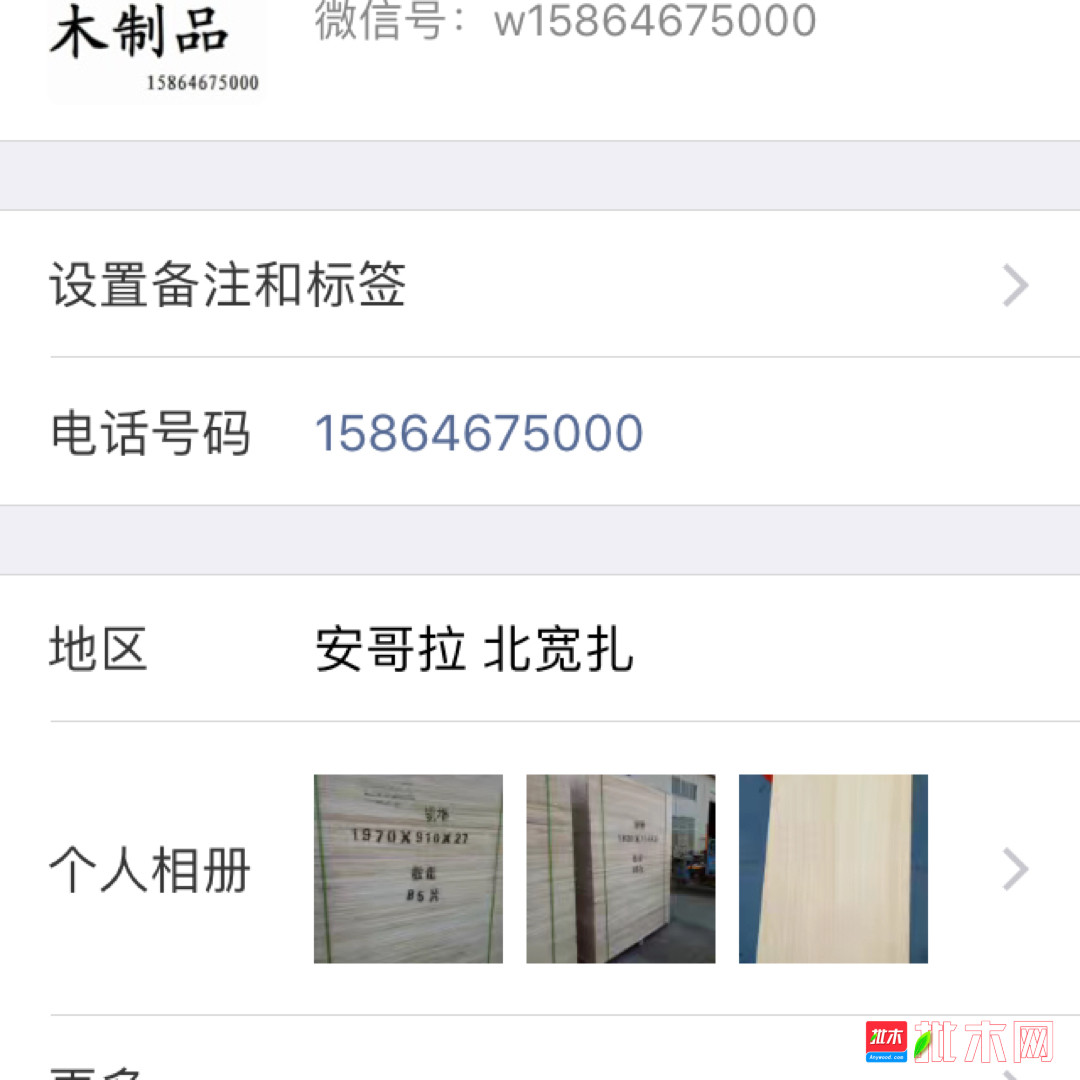Open 设置备注和标签 row

point(540,285)
